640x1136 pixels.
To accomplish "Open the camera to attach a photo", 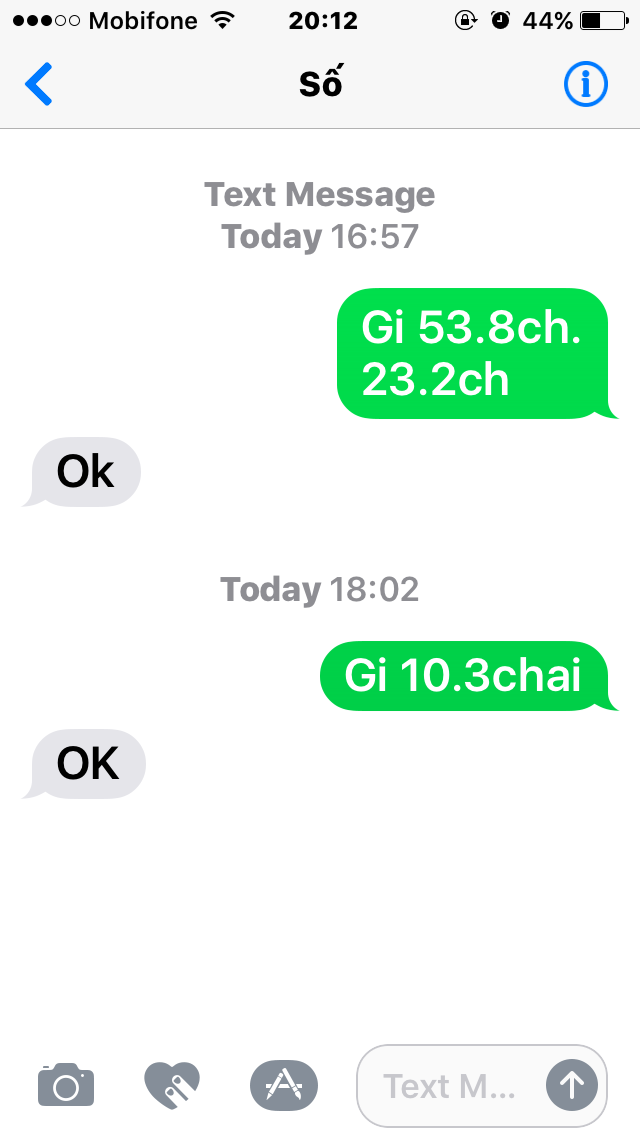I will [66, 1085].
